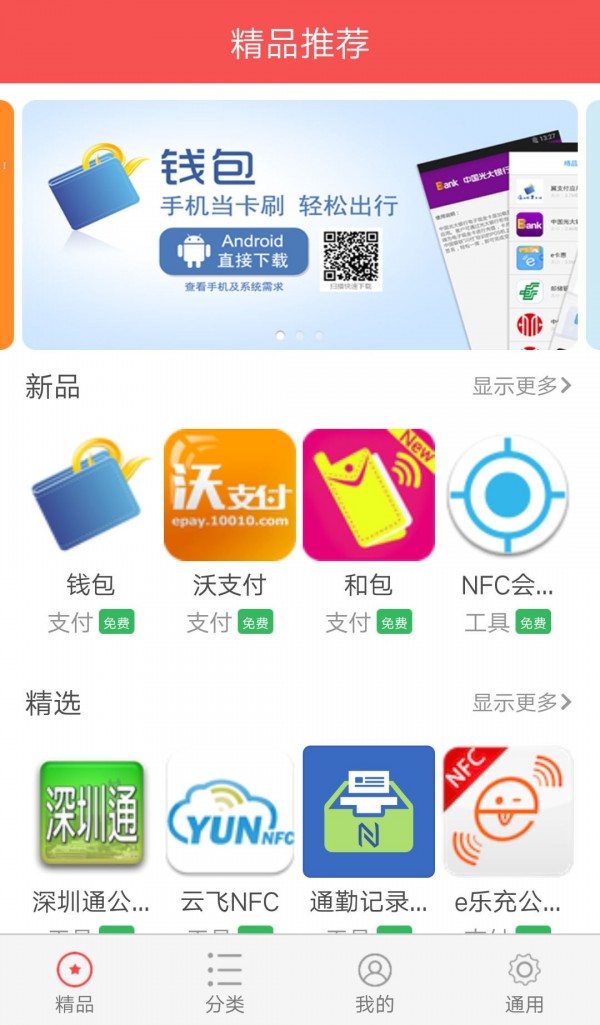Open the e乐充公… app
The image size is (600, 1025).
[507, 812]
